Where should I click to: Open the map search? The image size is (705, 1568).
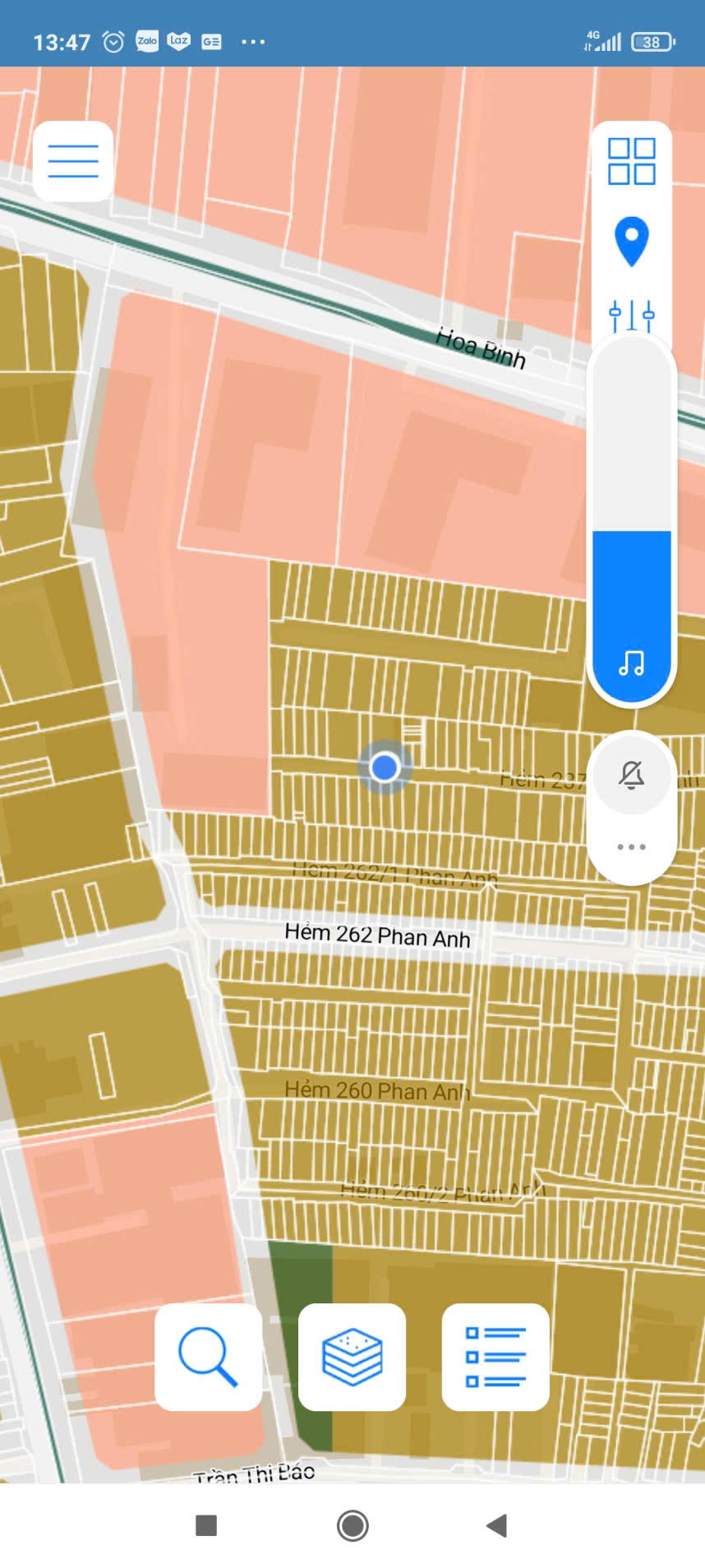coord(209,1357)
